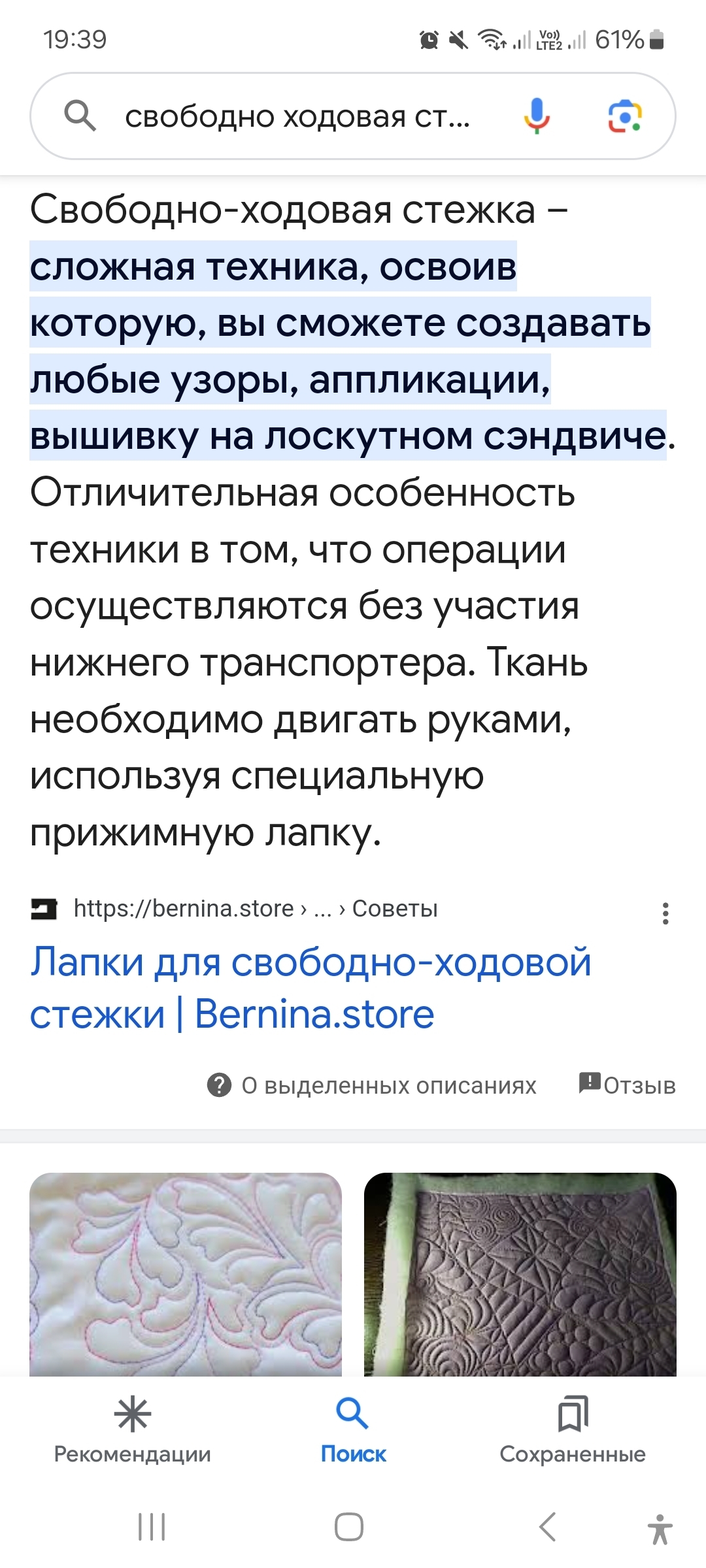Viewport: 706px width, 1568px height.
Task: Open the overflow menu for bernina.store result
Action: click(665, 913)
